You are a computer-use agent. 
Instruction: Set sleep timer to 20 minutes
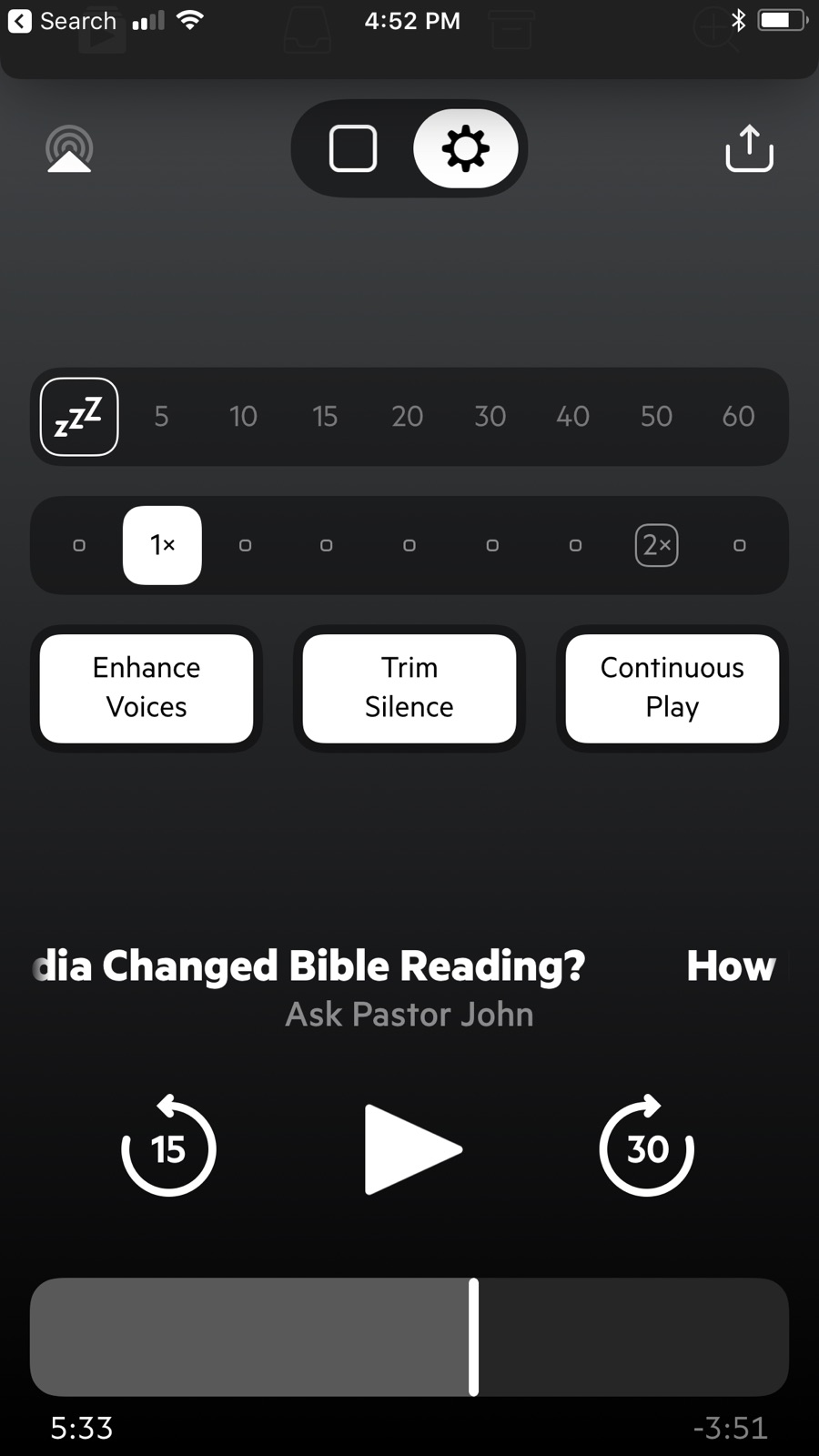[407, 417]
